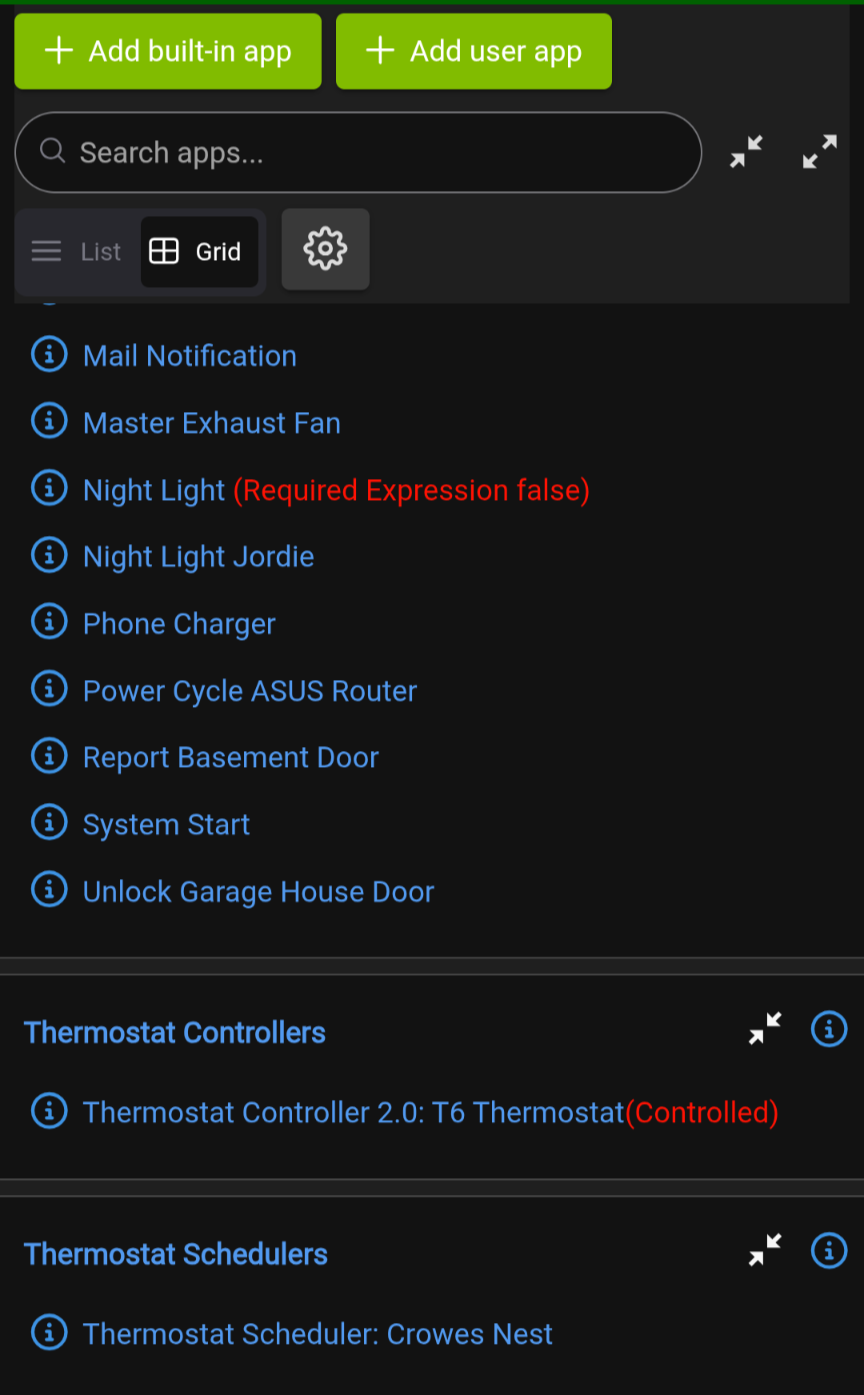The height and width of the screenshot is (1395, 864).
Task: Focus the Search apps field
Action: point(358,152)
